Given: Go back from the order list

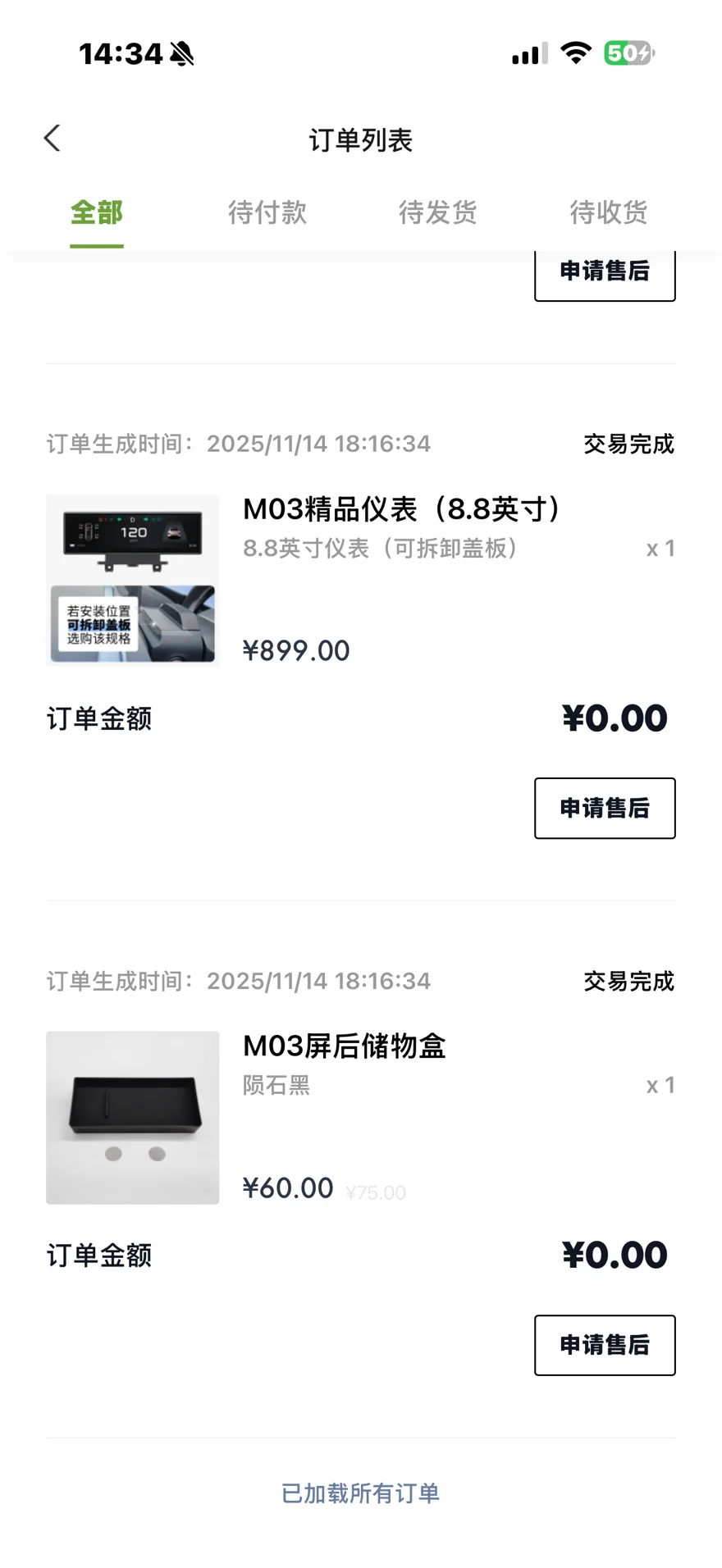Looking at the screenshot, I should point(53,139).
